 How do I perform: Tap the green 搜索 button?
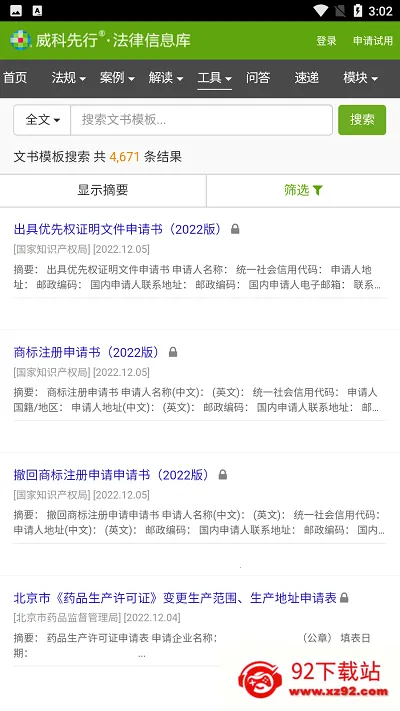(362, 120)
